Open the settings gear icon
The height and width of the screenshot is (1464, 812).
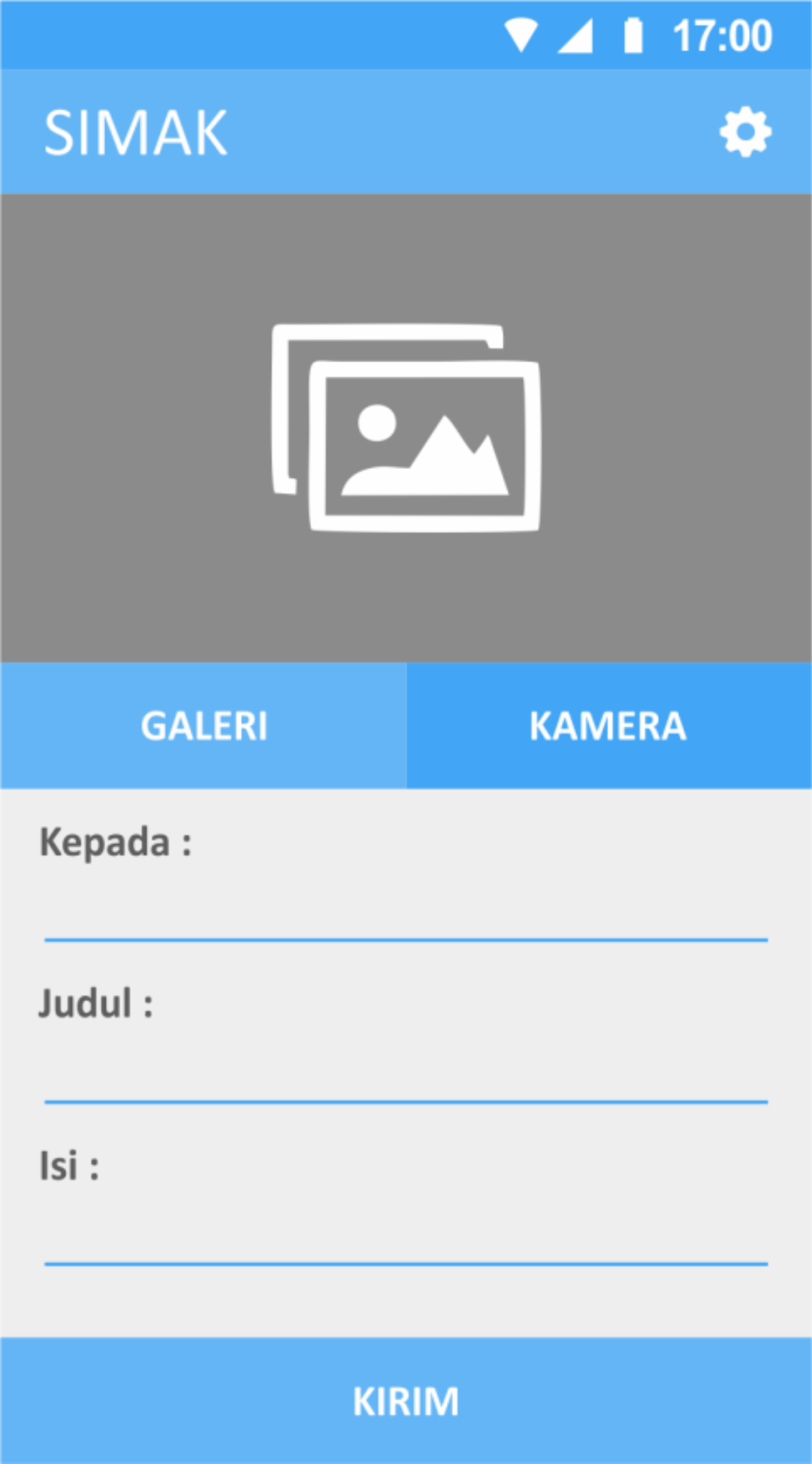point(745,132)
